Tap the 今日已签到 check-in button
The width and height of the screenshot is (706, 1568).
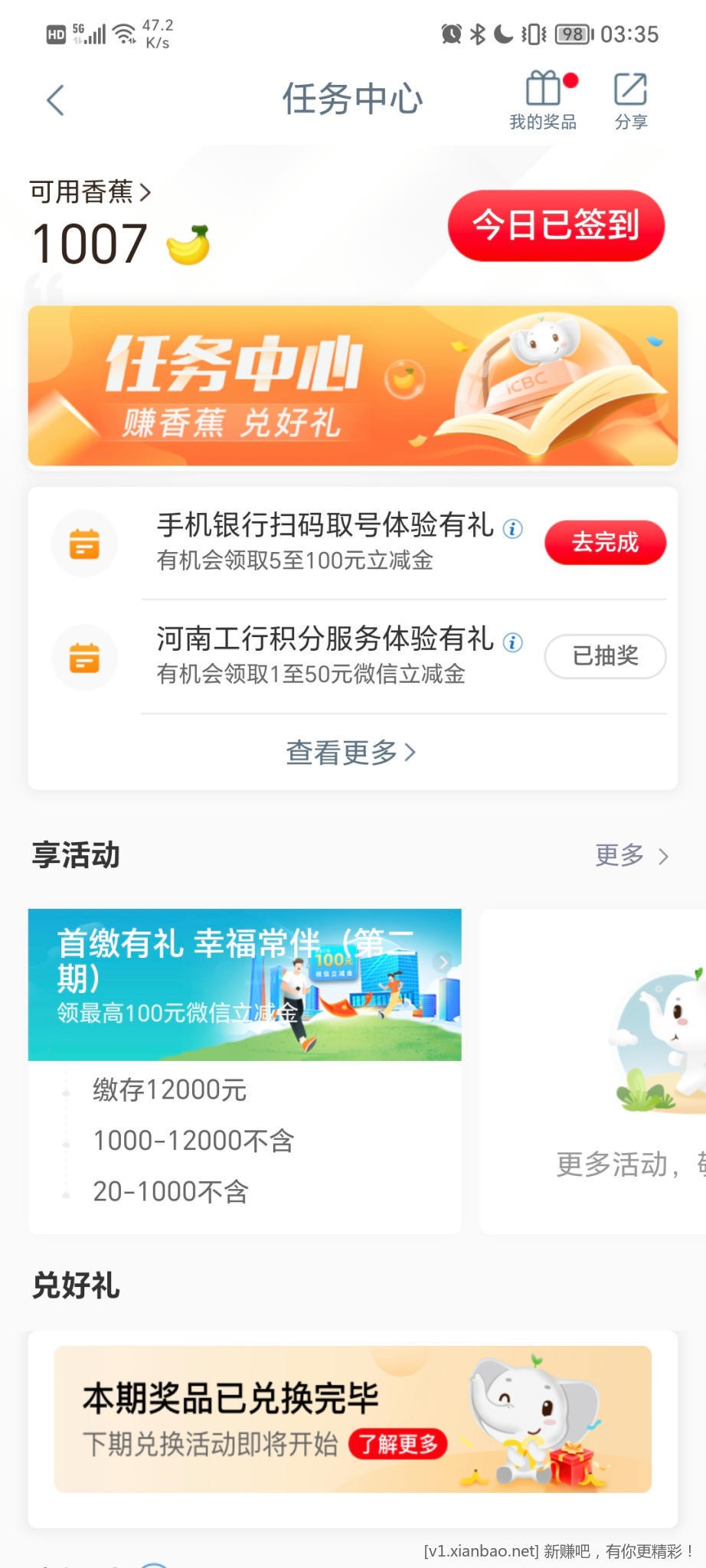(556, 226)
